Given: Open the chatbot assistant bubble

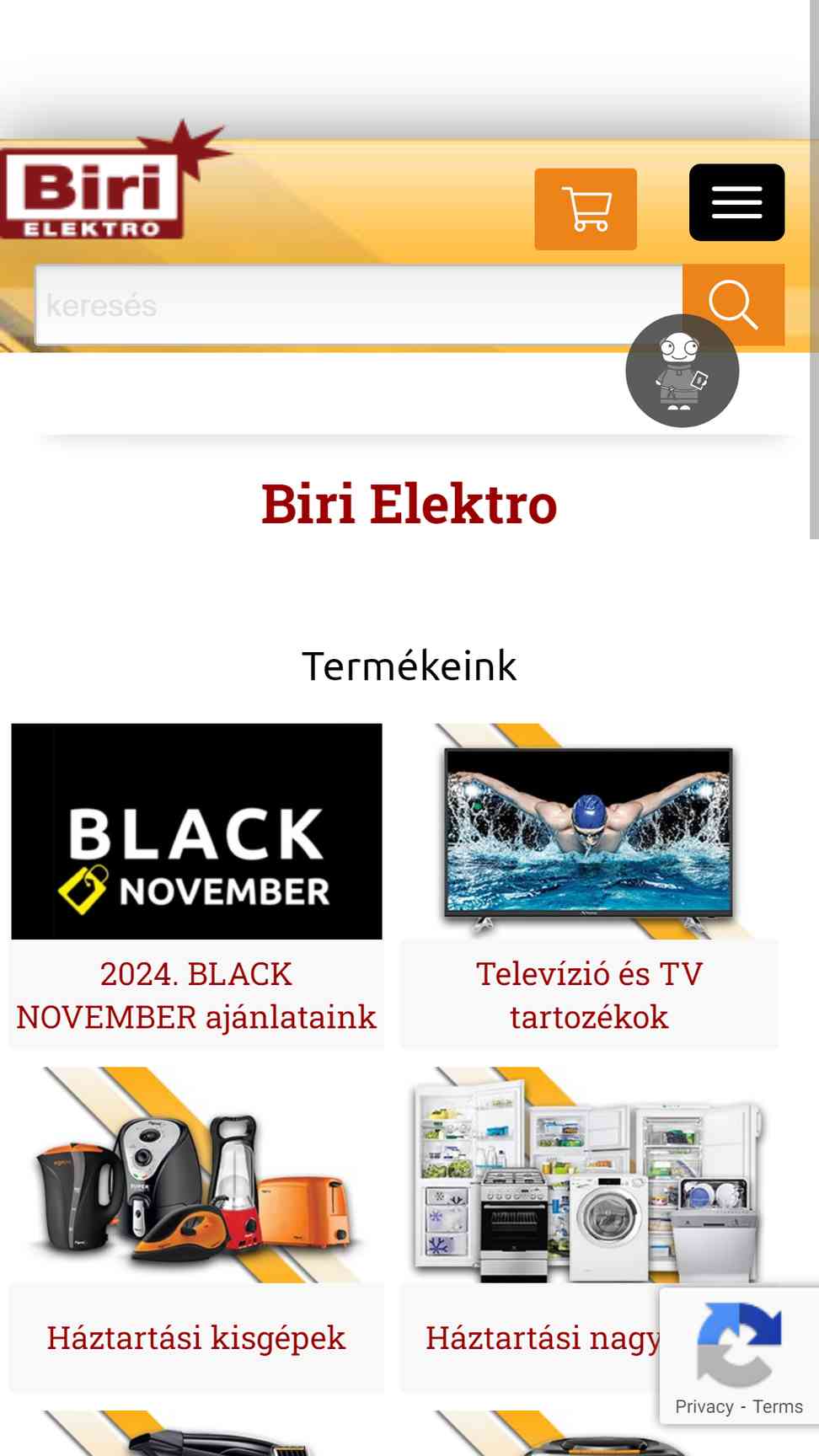Looking at the screenshot, I should tap(682, 372).
